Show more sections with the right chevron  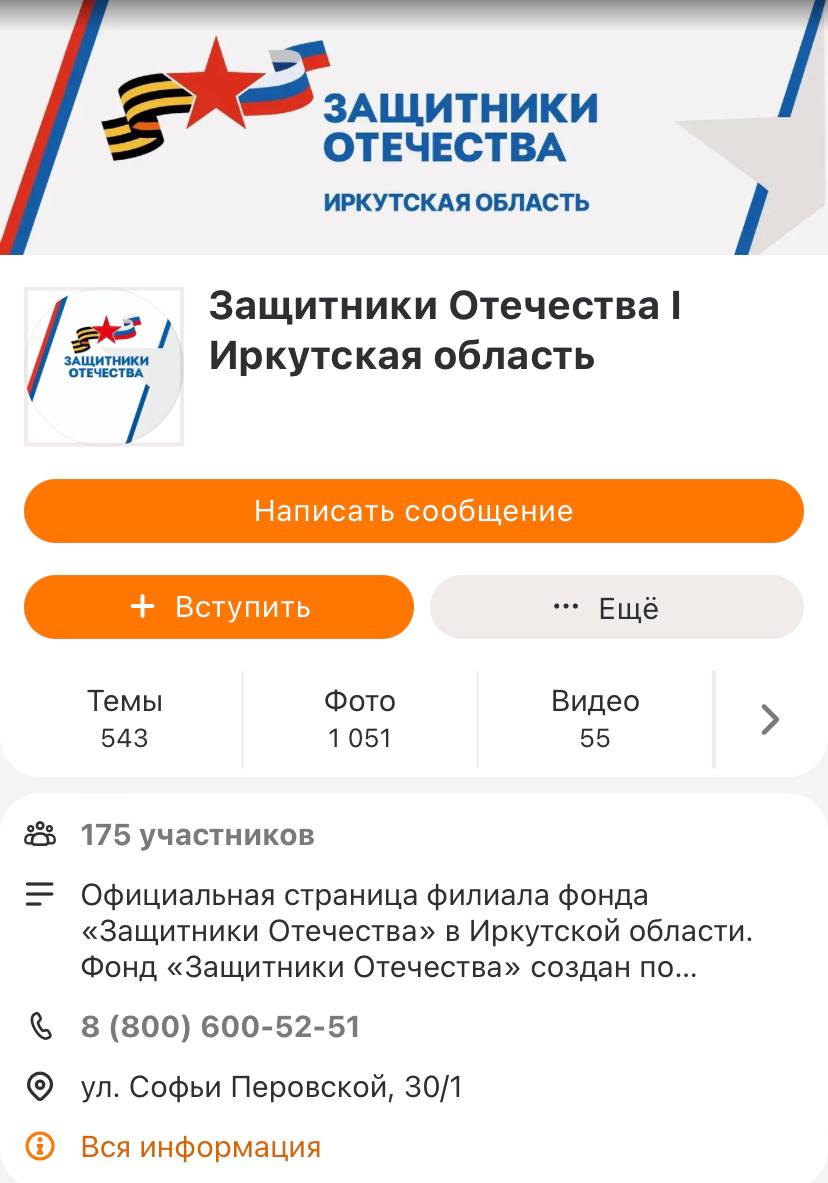(769, 719)
